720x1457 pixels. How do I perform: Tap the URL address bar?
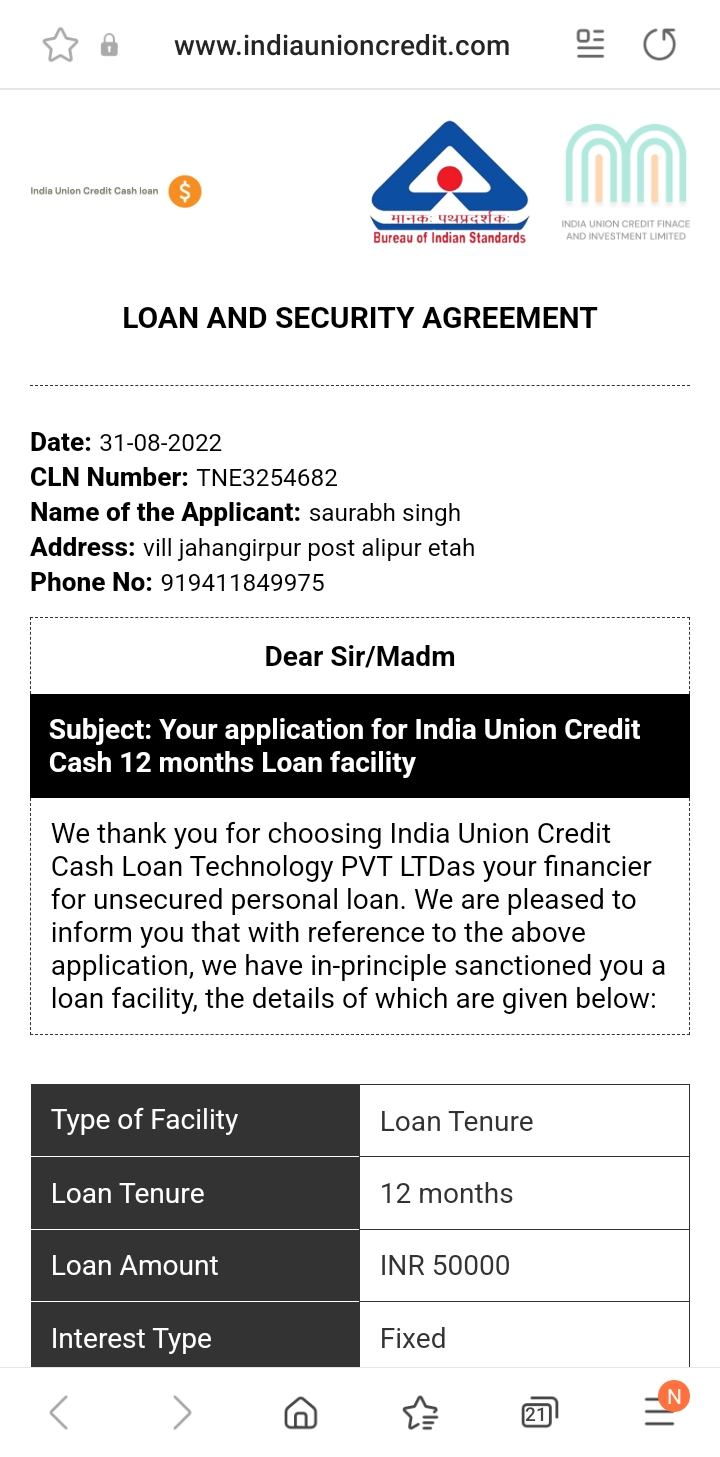[341, 45]
